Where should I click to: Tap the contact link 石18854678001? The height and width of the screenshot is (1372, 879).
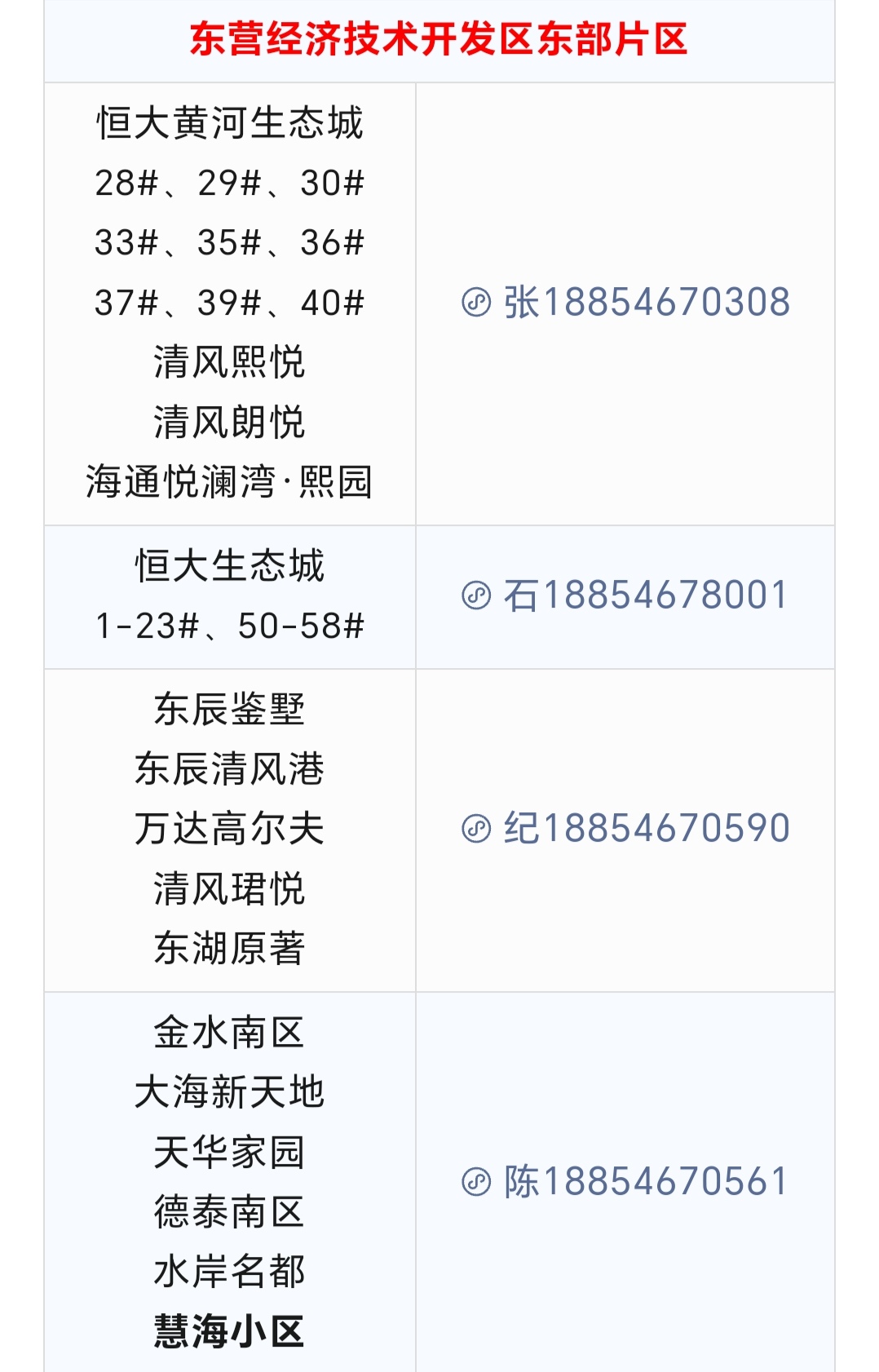(625, 595)
